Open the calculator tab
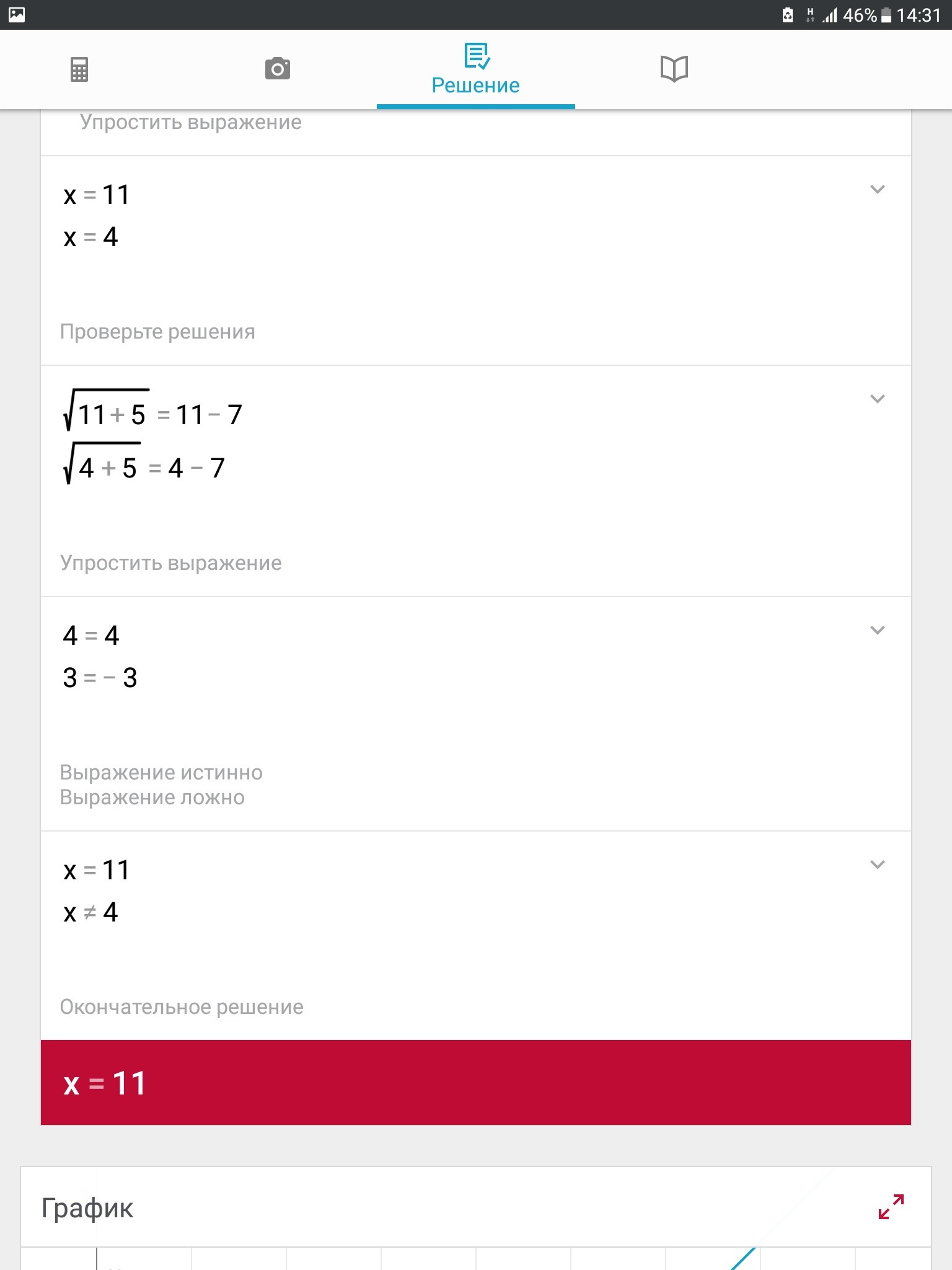The width and height of the screenshot is (952, 1270). [x=79, y=69]
